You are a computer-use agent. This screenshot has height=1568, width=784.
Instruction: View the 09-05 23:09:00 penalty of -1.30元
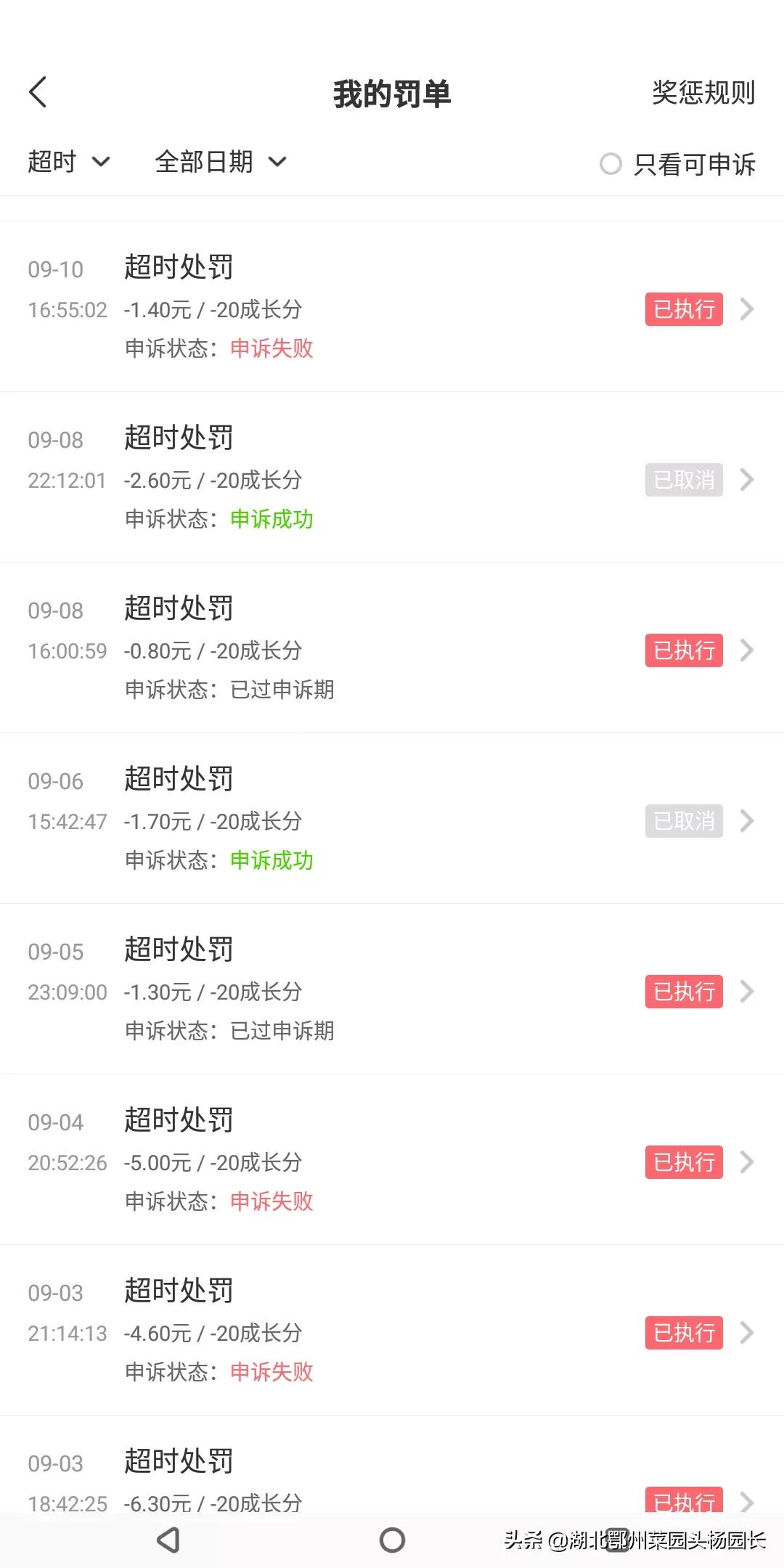pos(392,989)
